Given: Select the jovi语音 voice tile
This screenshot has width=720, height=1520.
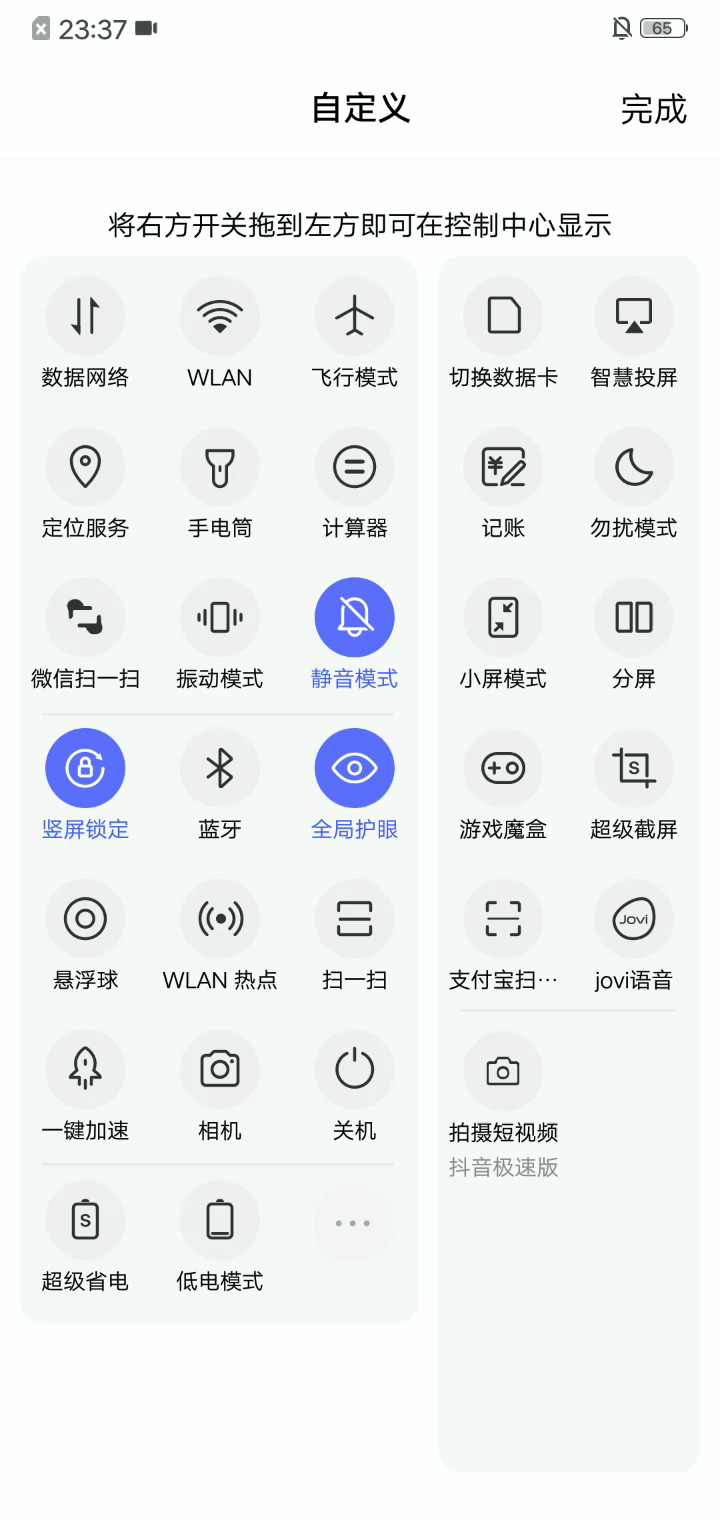Looking at the screenshot, I should [634, 919].
